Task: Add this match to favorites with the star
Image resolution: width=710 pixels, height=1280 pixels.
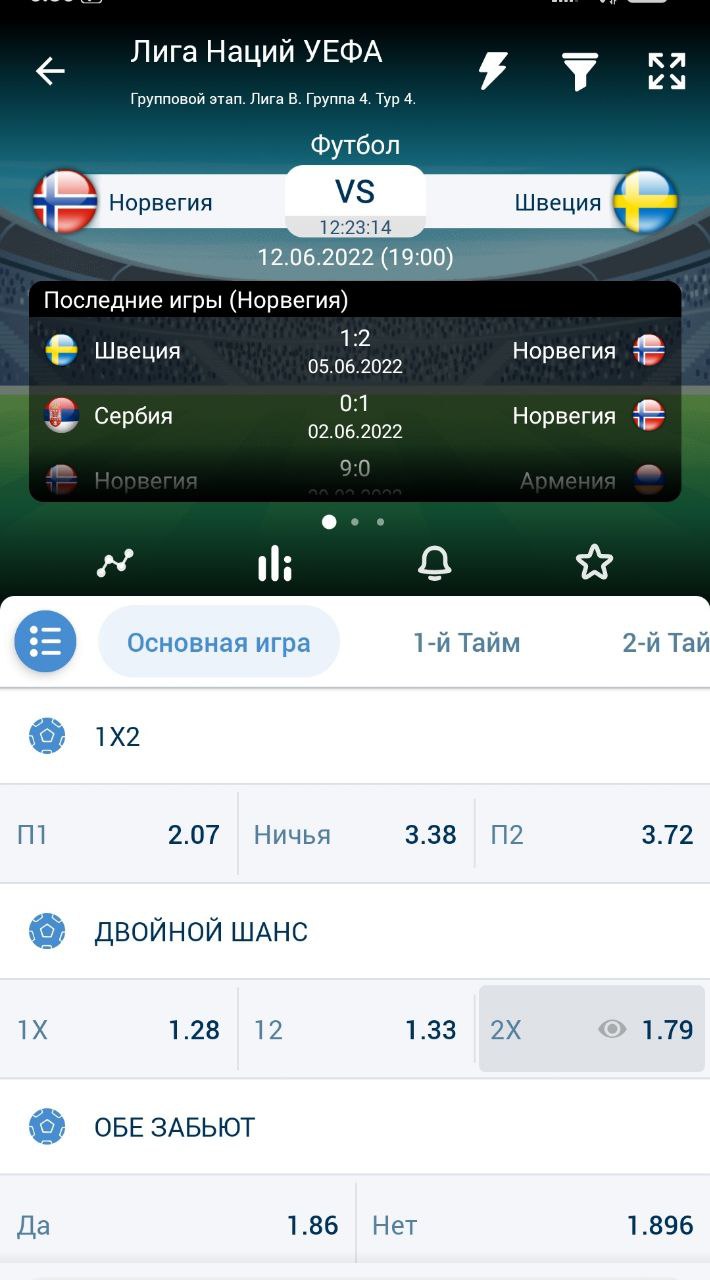Action: coord(594,564)
